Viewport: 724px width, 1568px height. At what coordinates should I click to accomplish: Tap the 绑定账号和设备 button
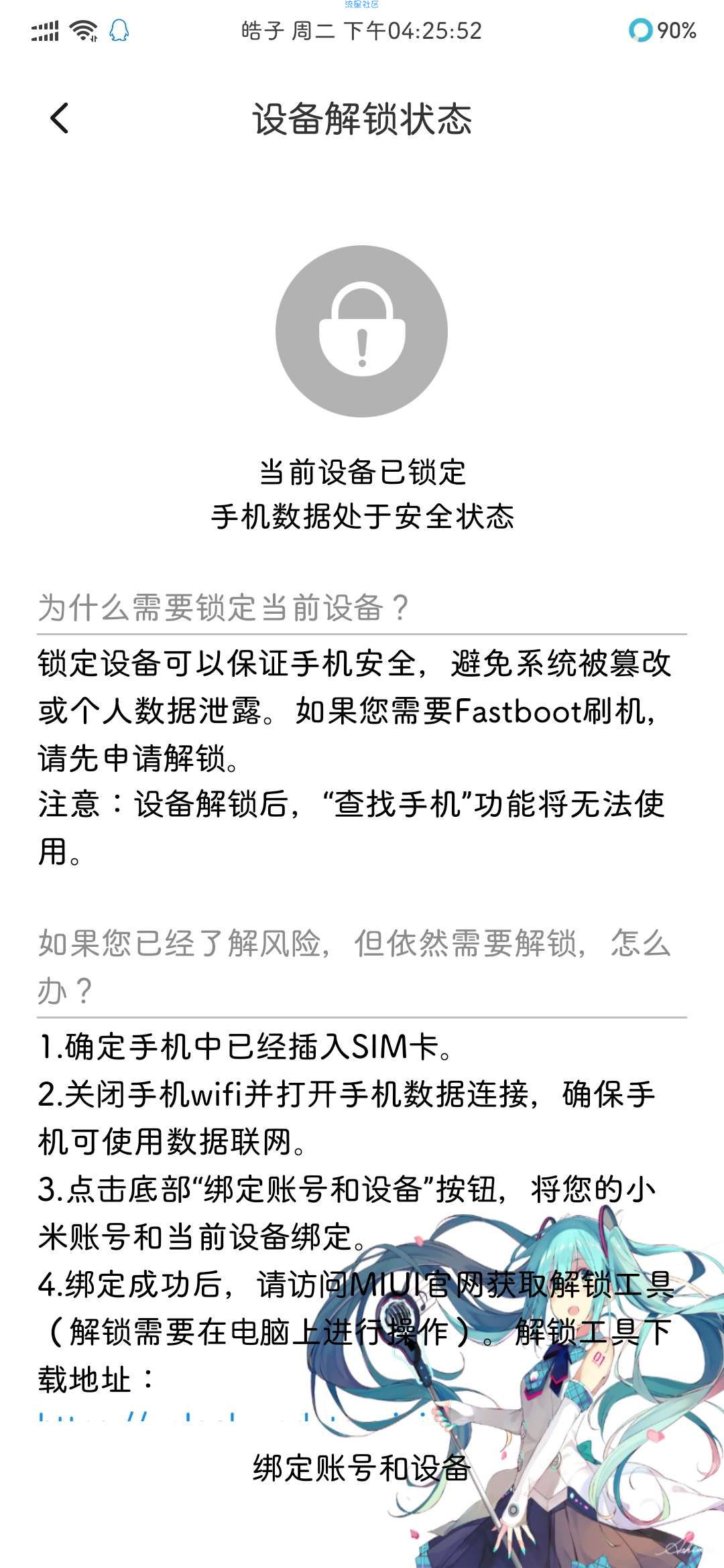coord(361,1469)
